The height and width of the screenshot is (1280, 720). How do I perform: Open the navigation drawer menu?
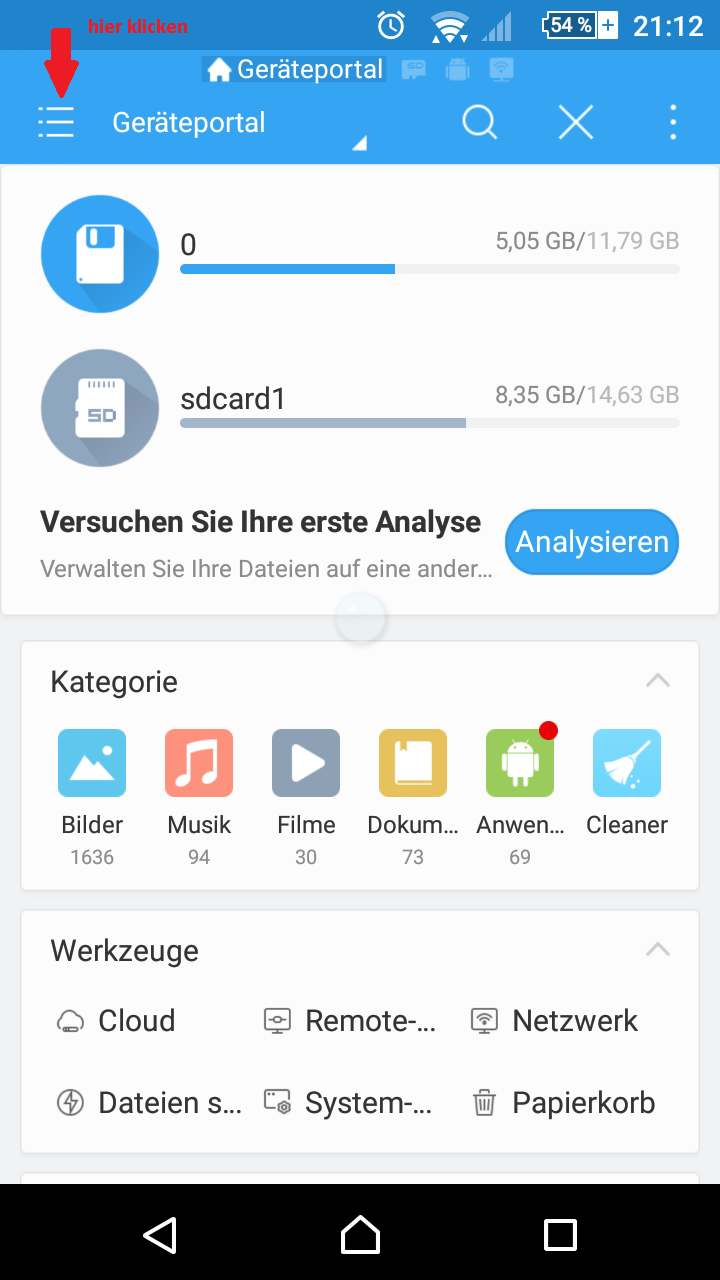pyautogui.click(x=56, y=123)
